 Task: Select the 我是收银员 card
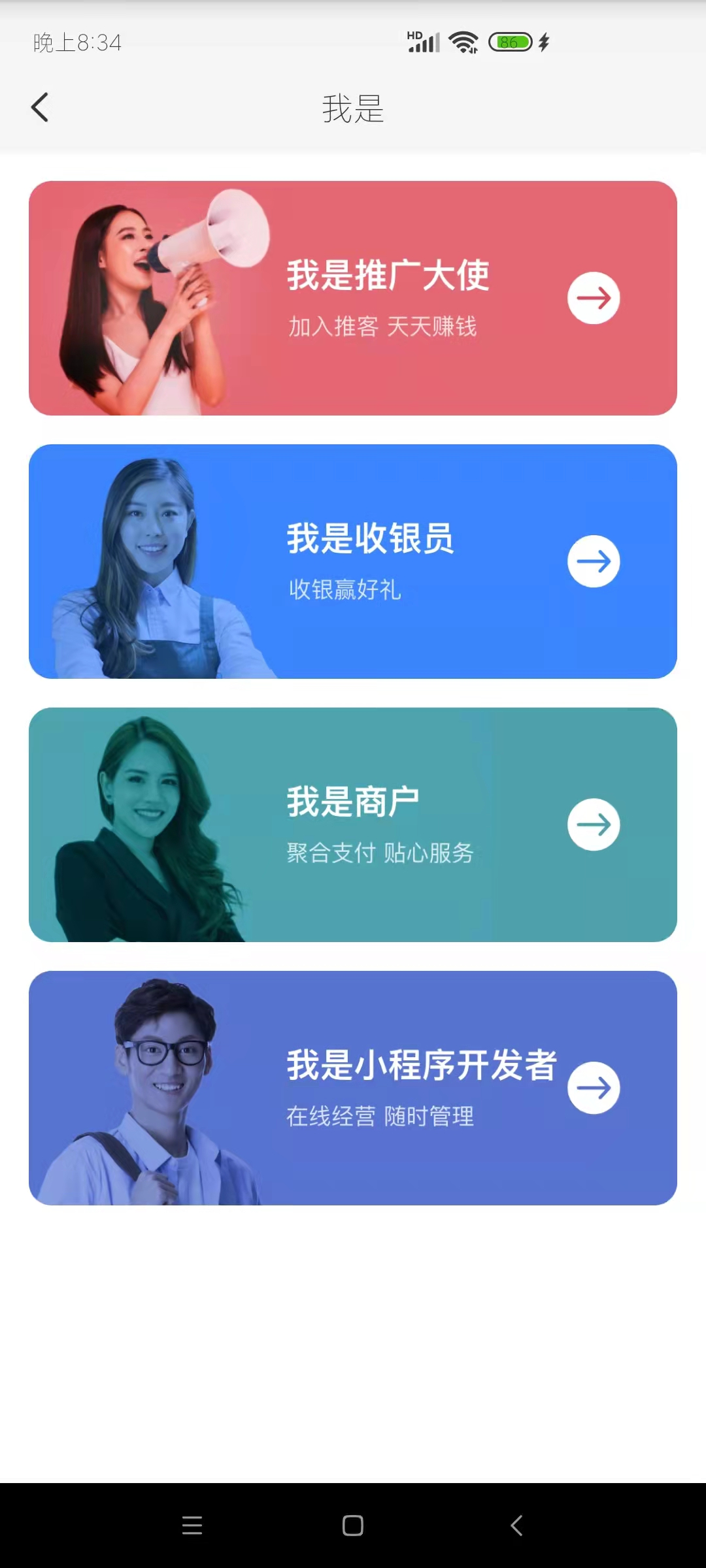click(x=353, y=561)
